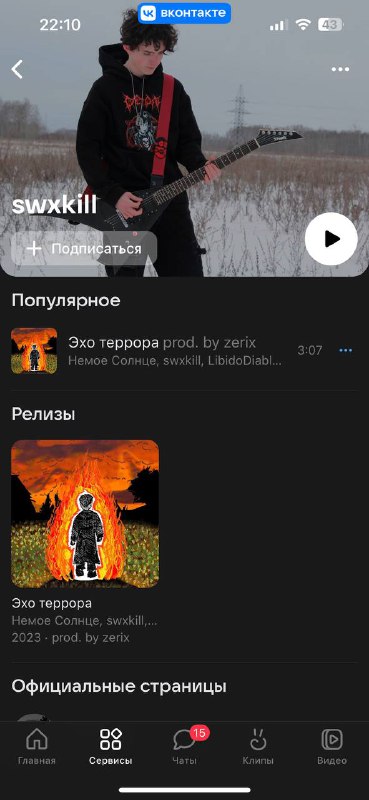Go to the Клипы tab
The image size is (369, 800).
(x=258, y=746)
